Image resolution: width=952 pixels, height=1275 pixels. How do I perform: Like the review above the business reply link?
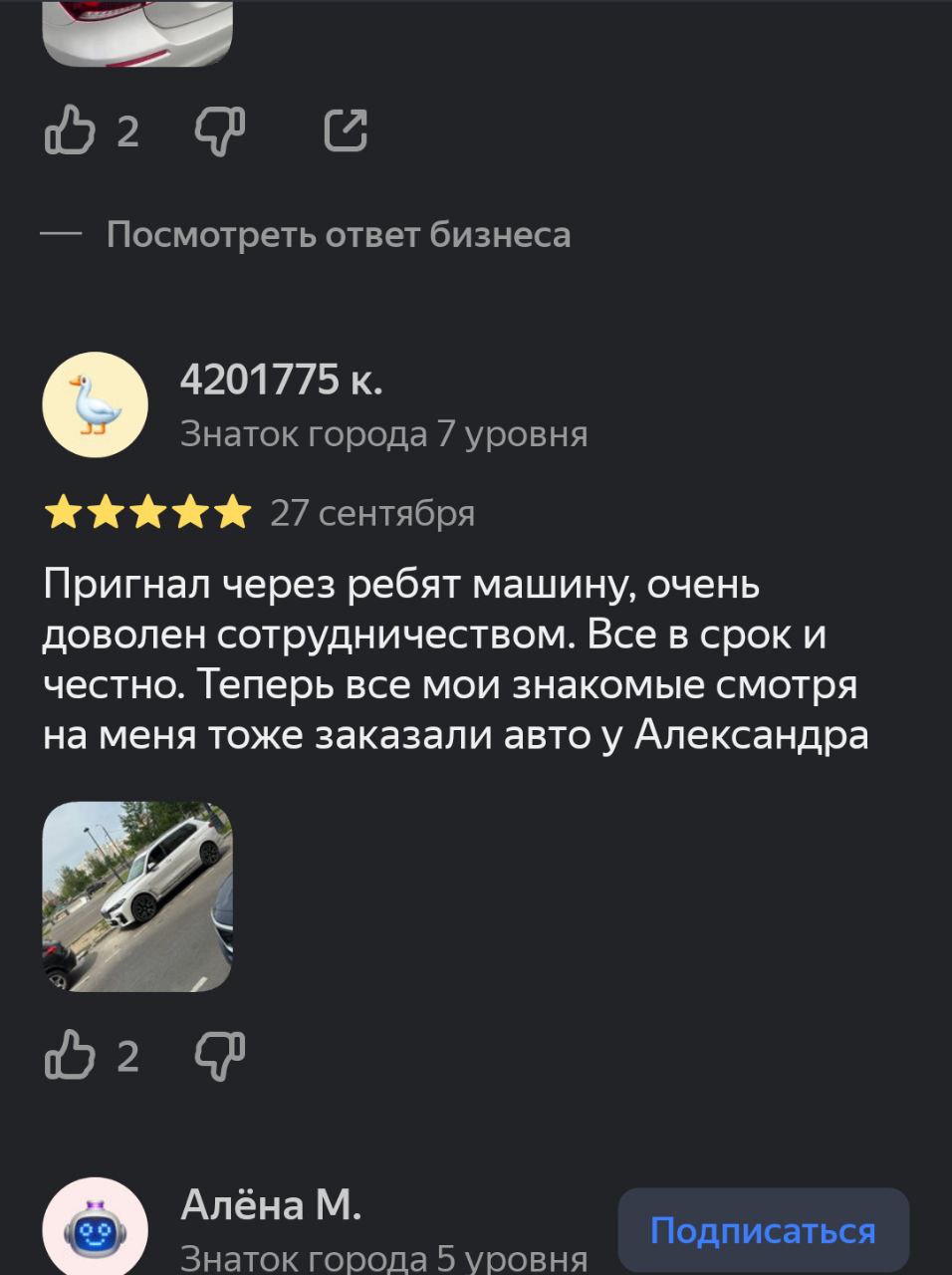coord(70,131)
